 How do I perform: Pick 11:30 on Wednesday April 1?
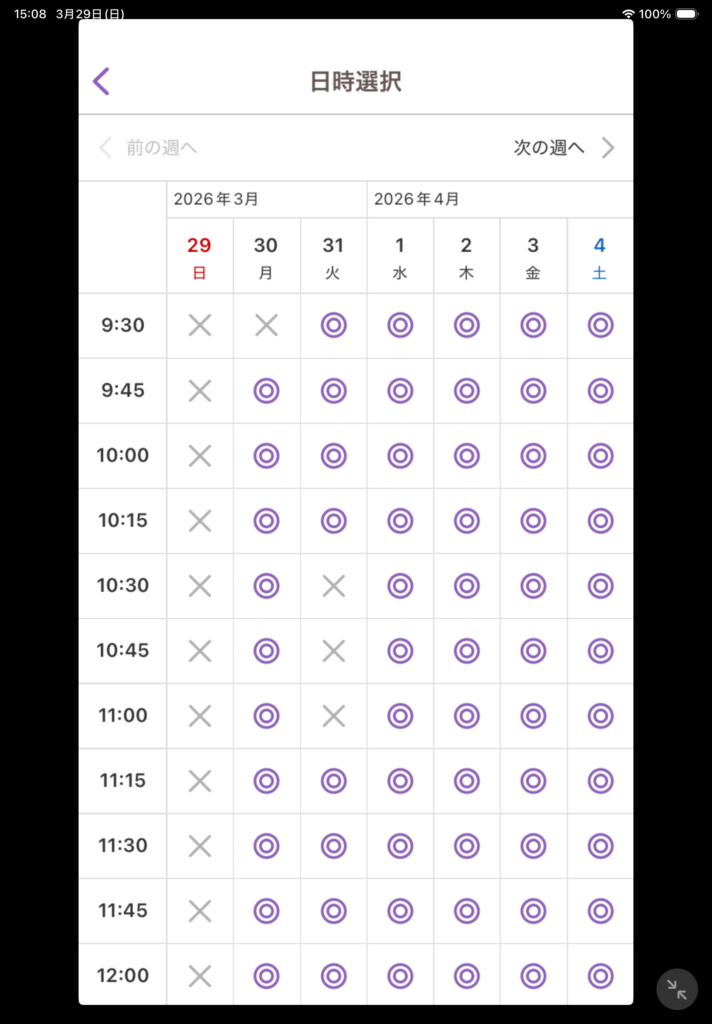400,845
